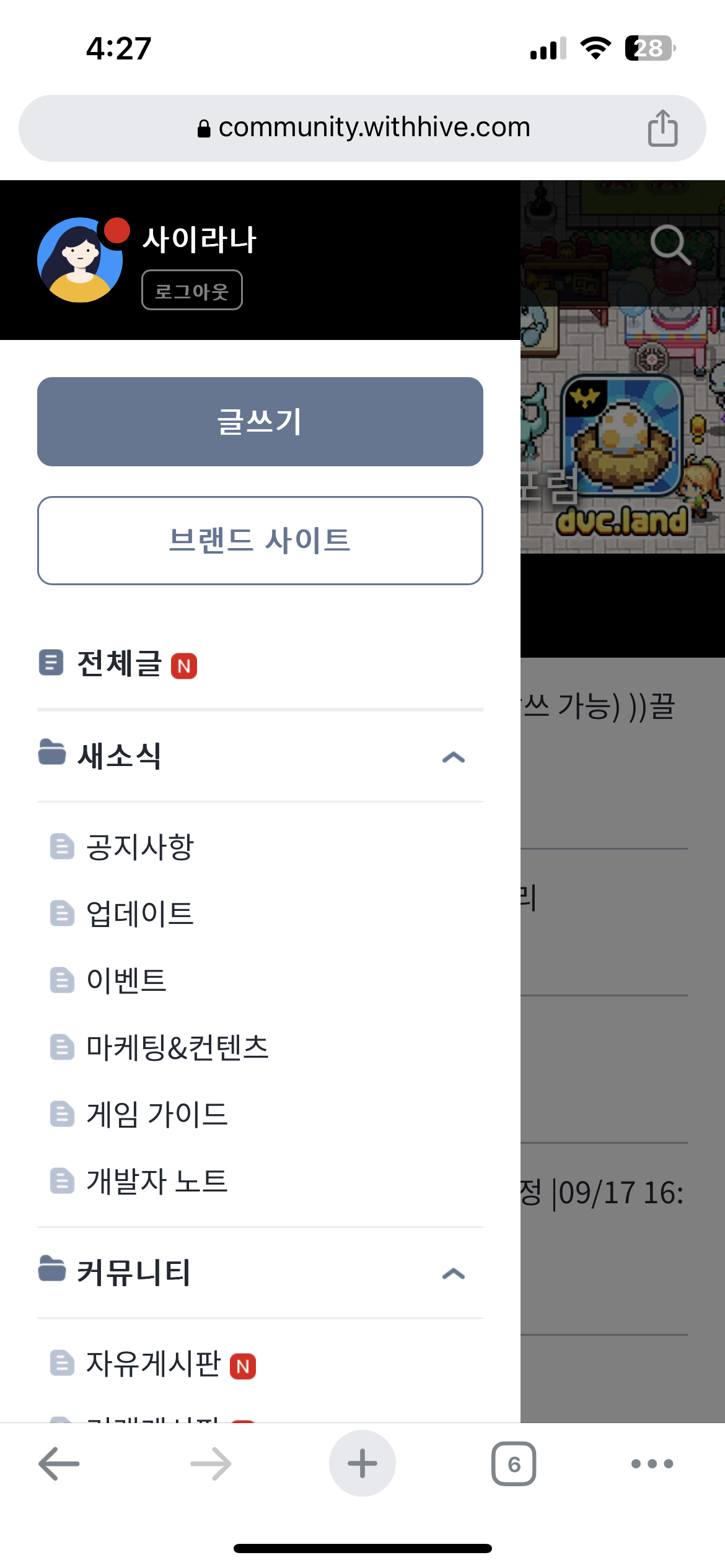Open 마케팅&컨텐츠 board
The image size is (725, 1568).
pyautogui.click(x=177, y=1047)
